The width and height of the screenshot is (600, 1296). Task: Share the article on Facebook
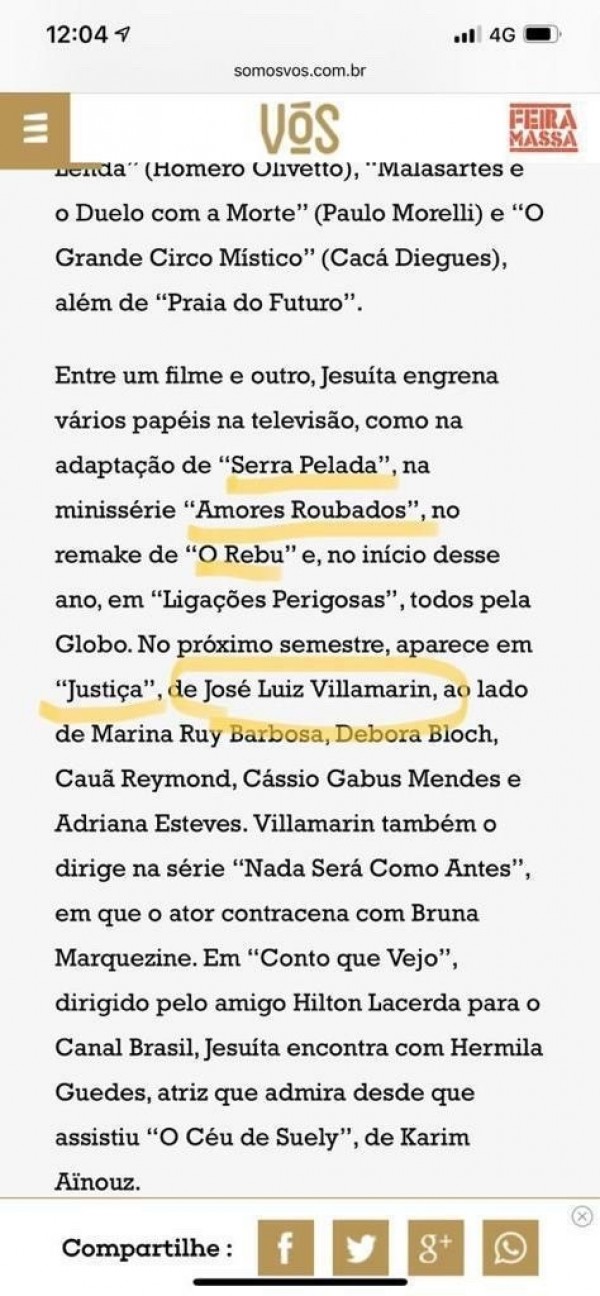point(286,1247)
